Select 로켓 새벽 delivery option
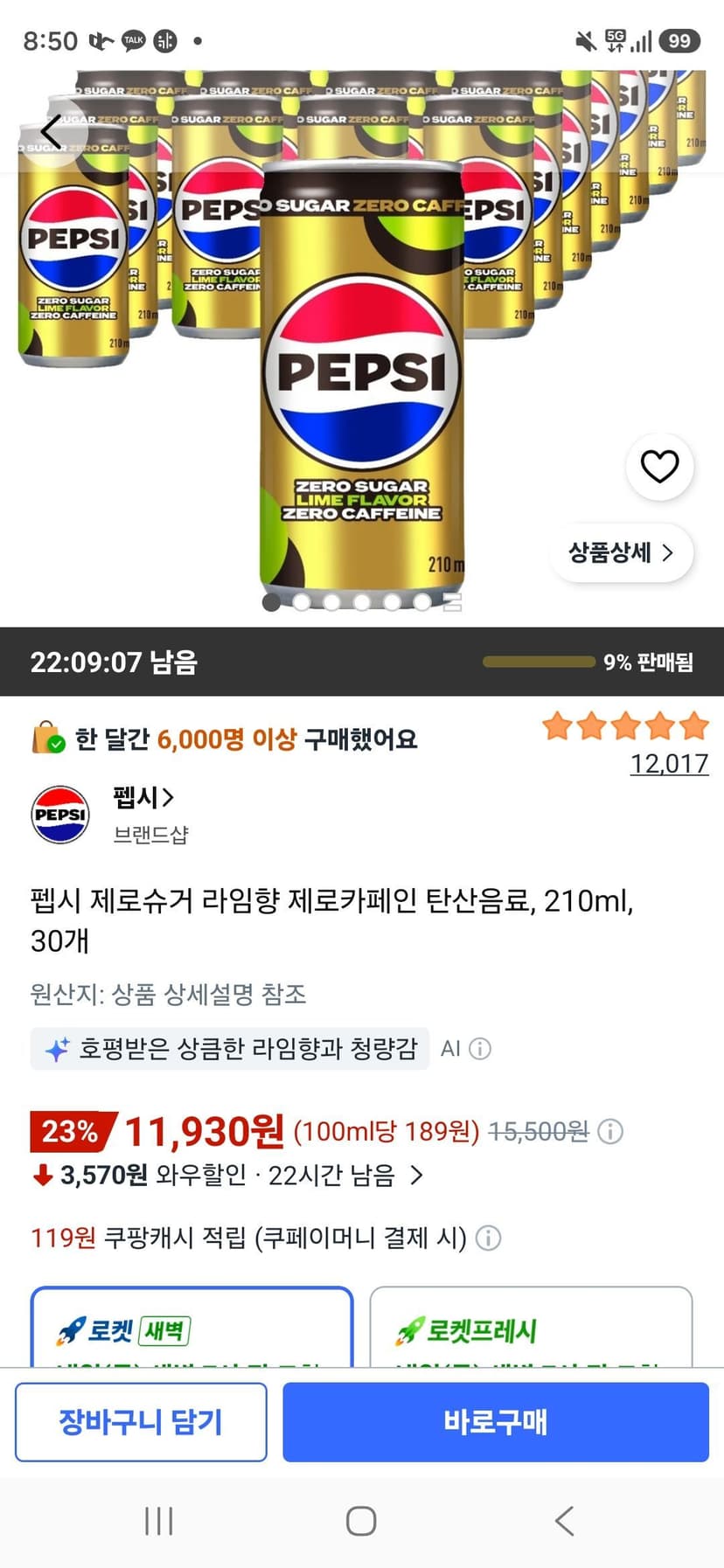Screen dimensions: 724x1568 click(x=192, y=1327)
